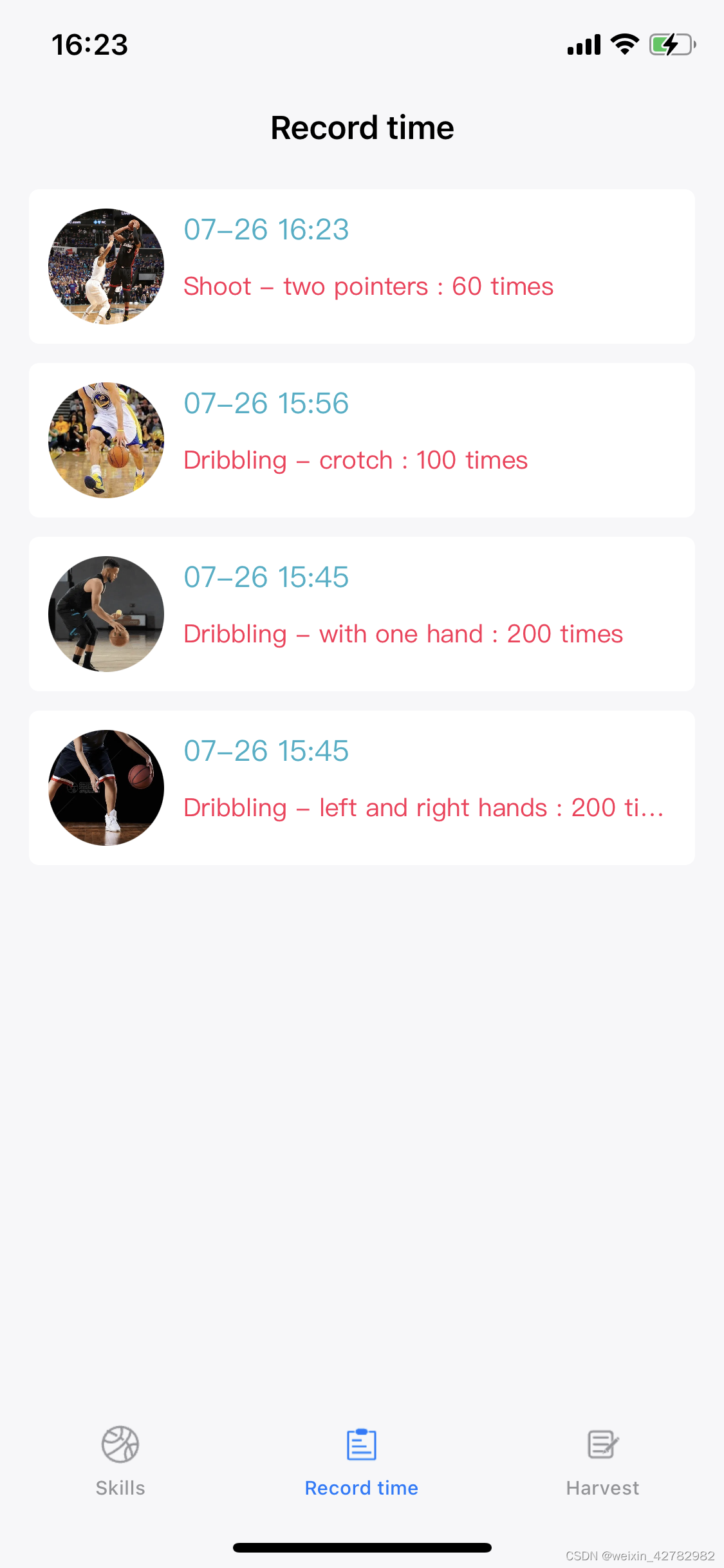Tap the clock showing 16:23
This screenshot has height=1568, width=724.
click(x=89, y=44)
